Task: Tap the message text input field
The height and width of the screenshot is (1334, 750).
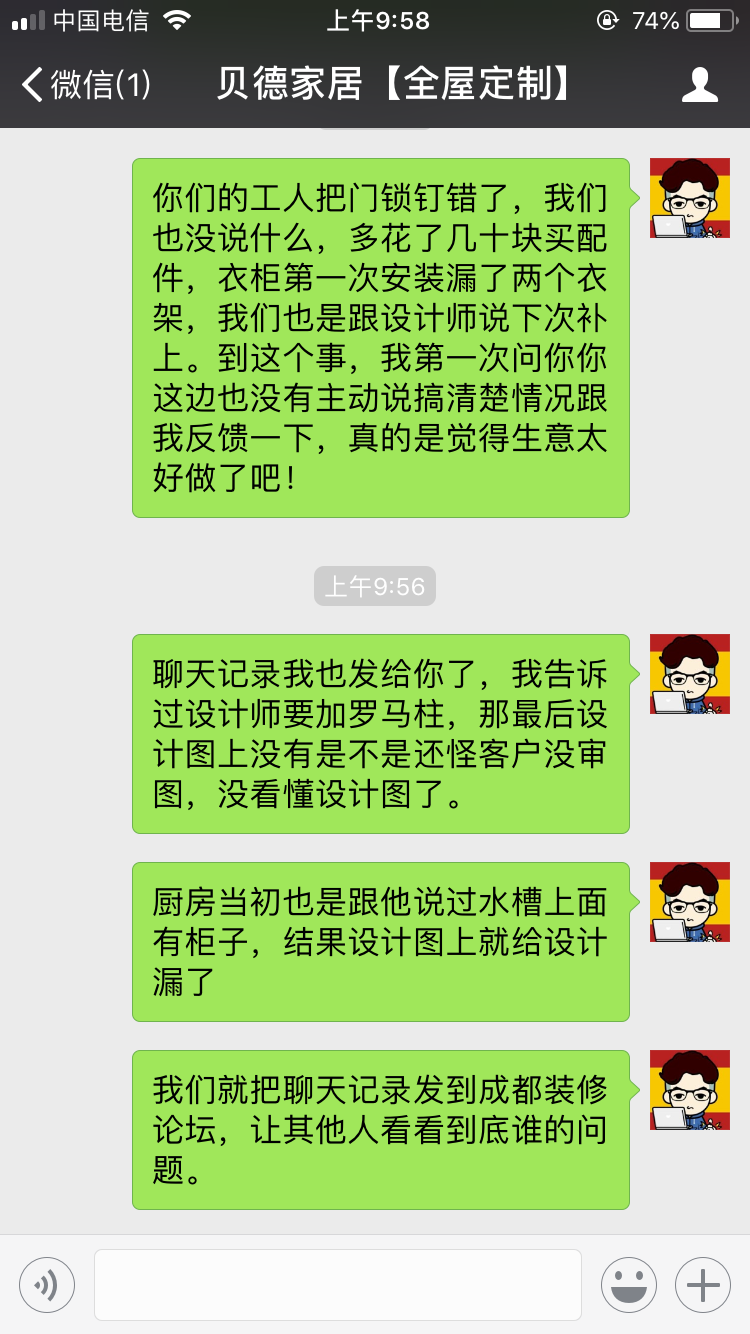Action: tap(338, 1285)
